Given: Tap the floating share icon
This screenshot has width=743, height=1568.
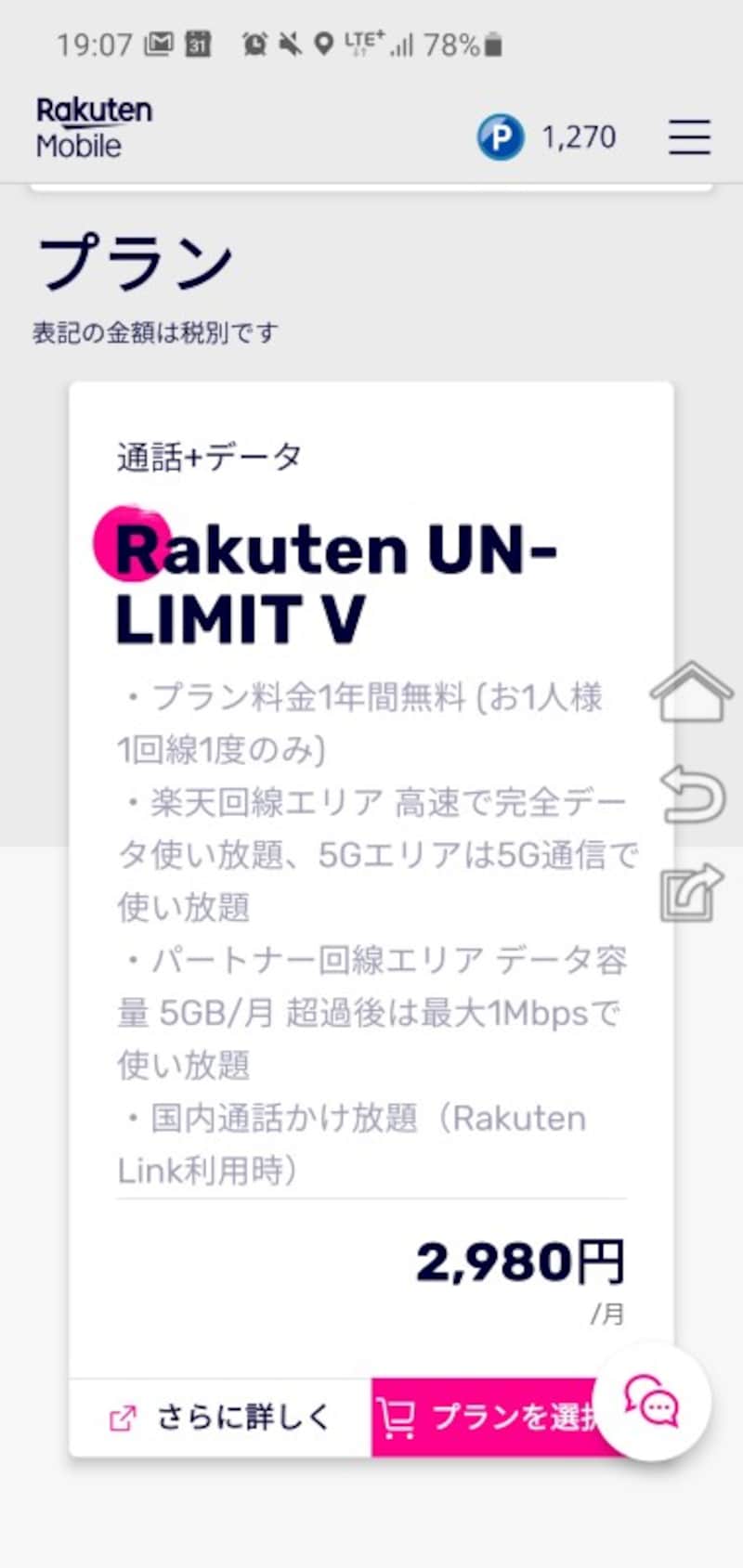Looking at the screenshot, I should coord(692,893).
